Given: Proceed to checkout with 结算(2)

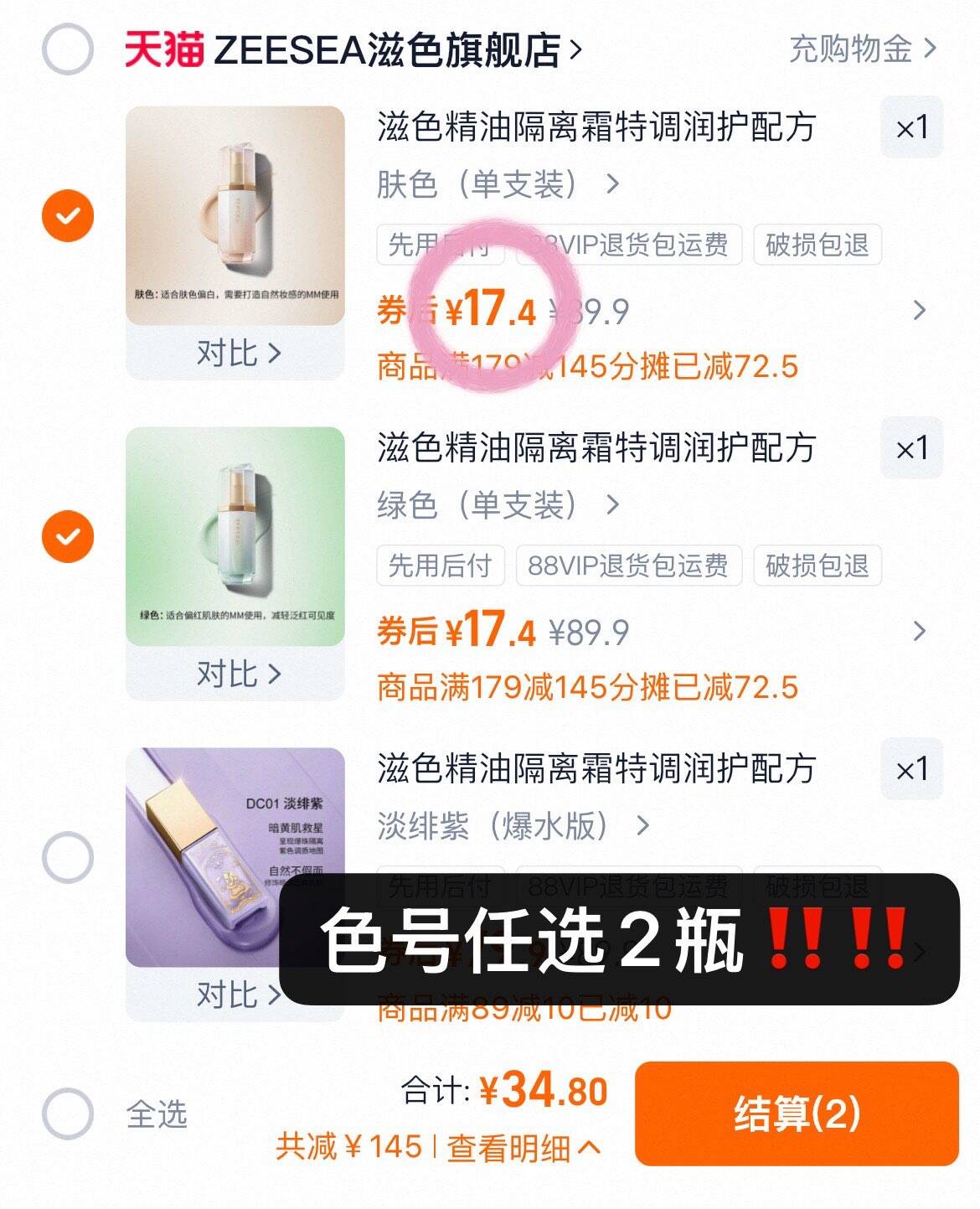Looking at the screenshot, I should (x=796, y=1113).
